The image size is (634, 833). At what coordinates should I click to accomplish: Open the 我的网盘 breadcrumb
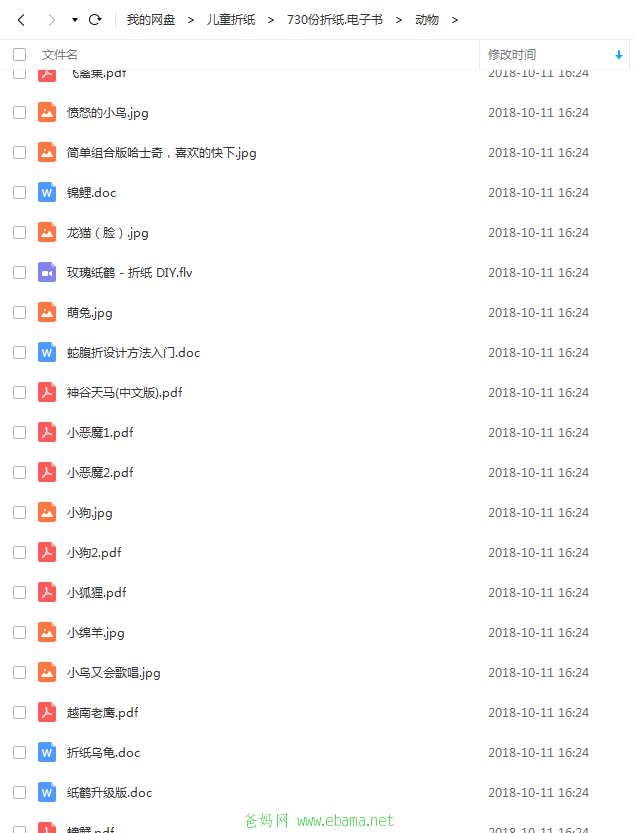coord(151,20)
